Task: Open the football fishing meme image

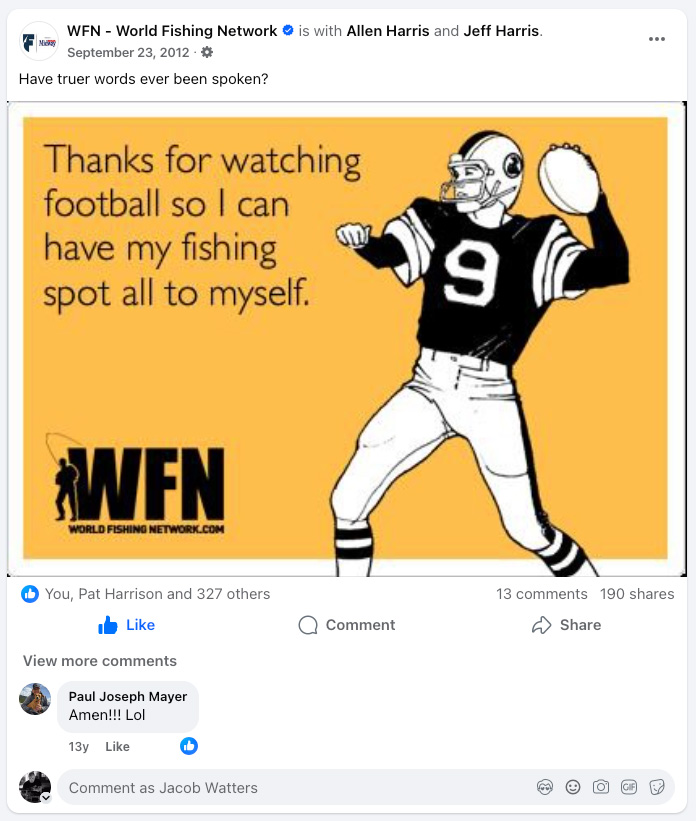Action: click(x=347, y=340)
